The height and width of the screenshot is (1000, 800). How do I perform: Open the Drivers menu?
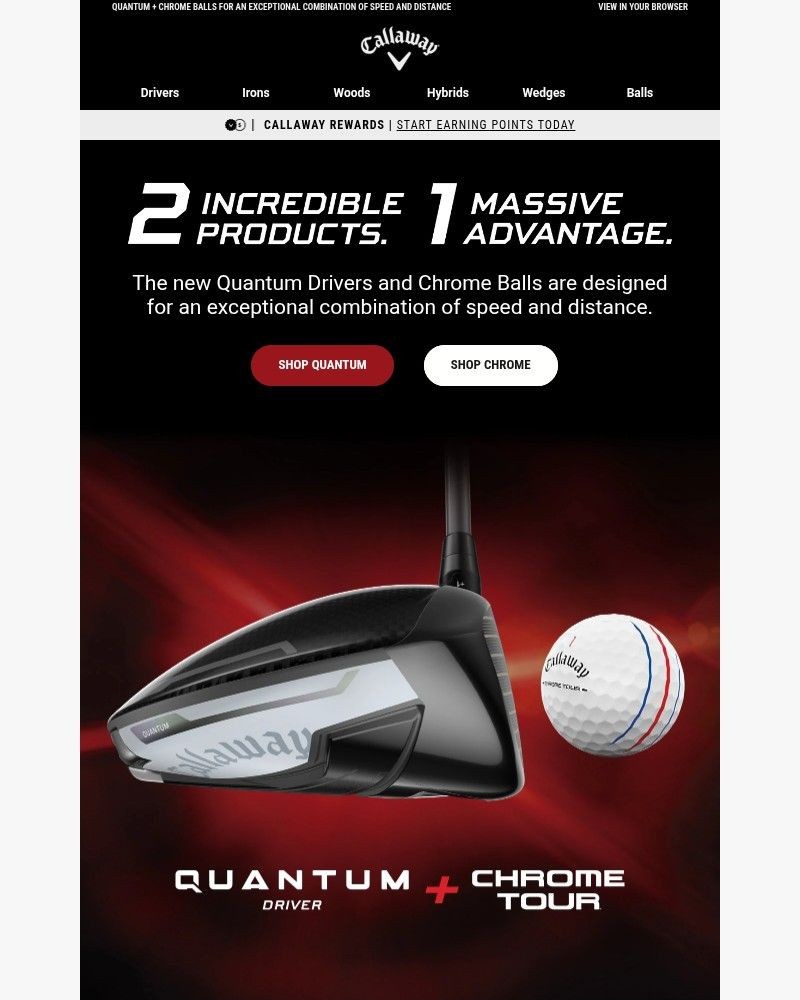pos(159,92)
